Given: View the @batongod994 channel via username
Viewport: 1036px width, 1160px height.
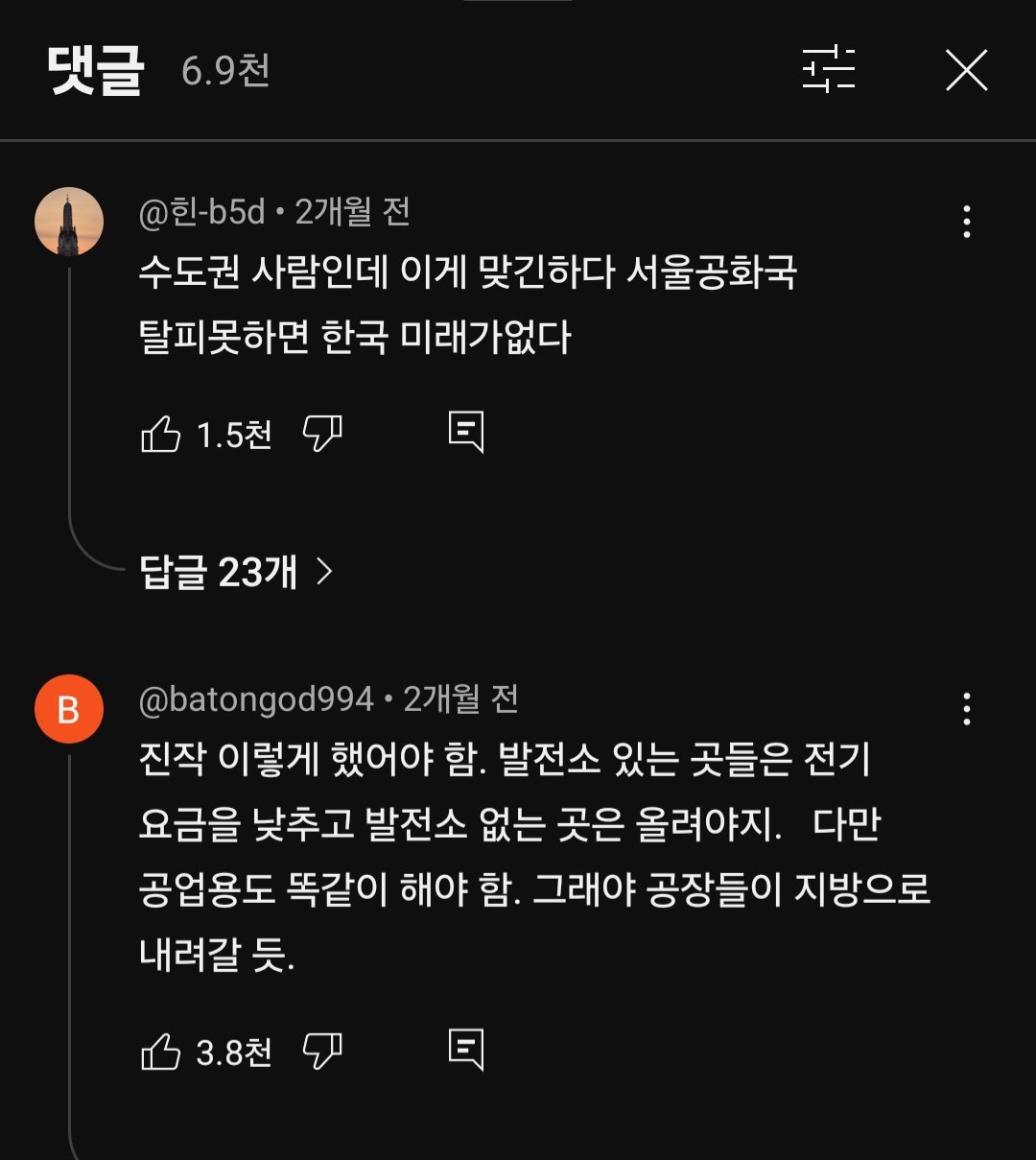Looking at the screenshot, I should click(256, 699).
